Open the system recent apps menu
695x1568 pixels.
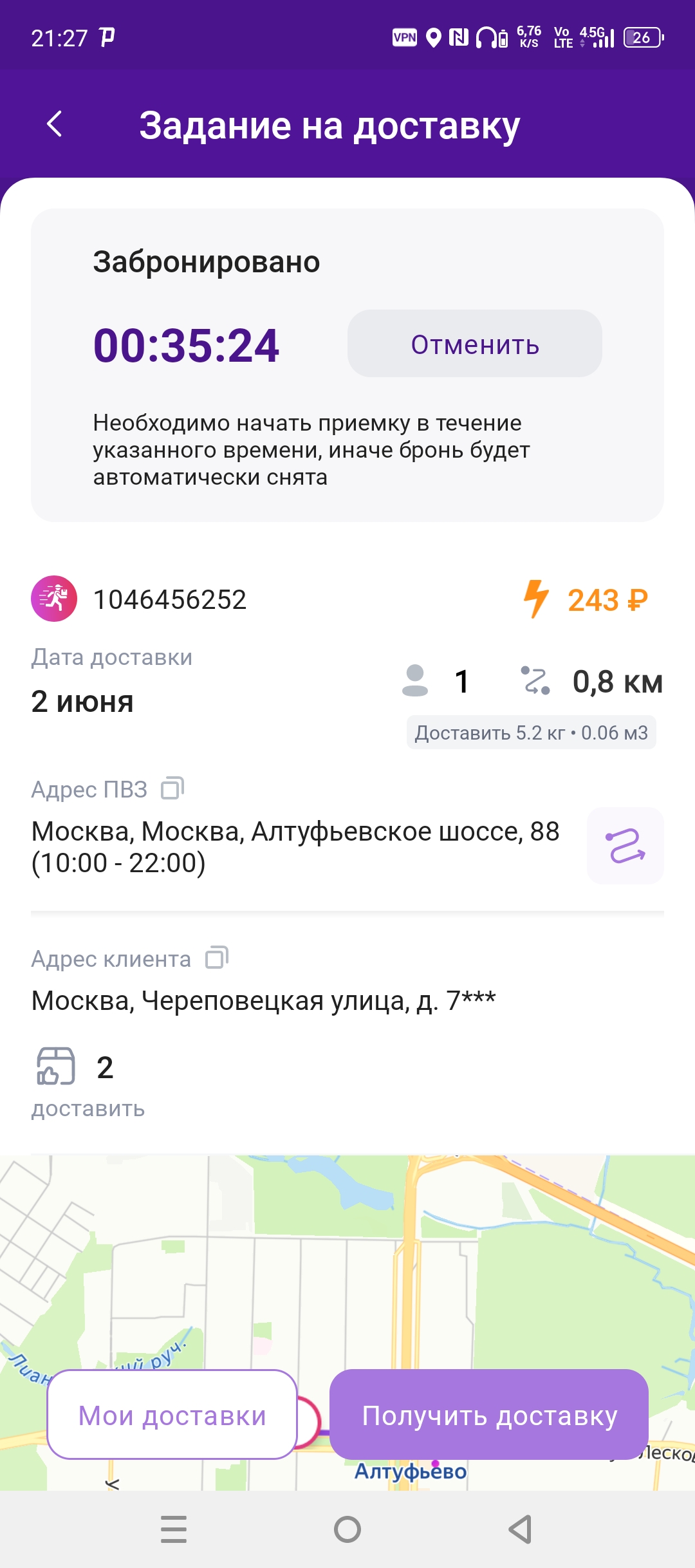[174, 1529]
